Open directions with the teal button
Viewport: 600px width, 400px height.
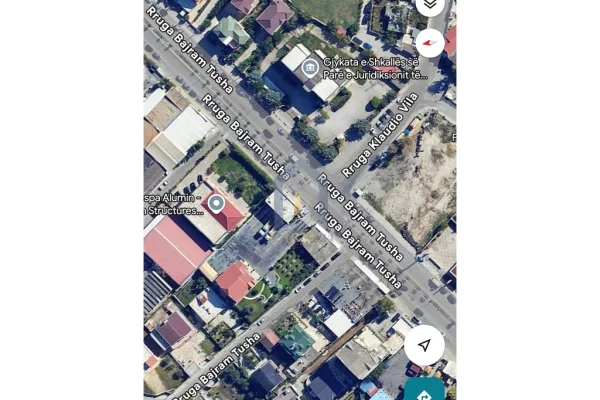tap(424, 391)
